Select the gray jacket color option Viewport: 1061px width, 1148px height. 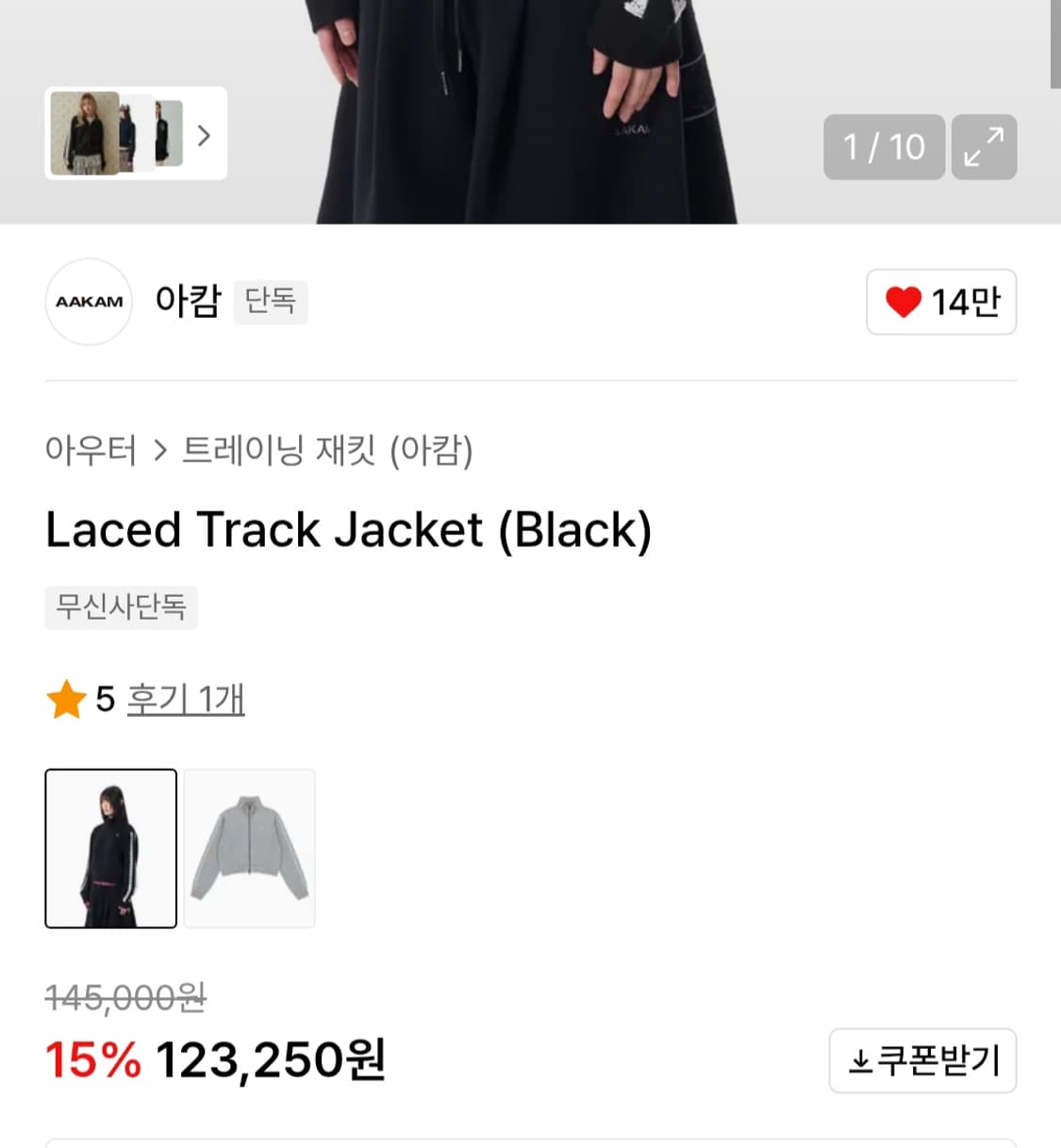249,848
